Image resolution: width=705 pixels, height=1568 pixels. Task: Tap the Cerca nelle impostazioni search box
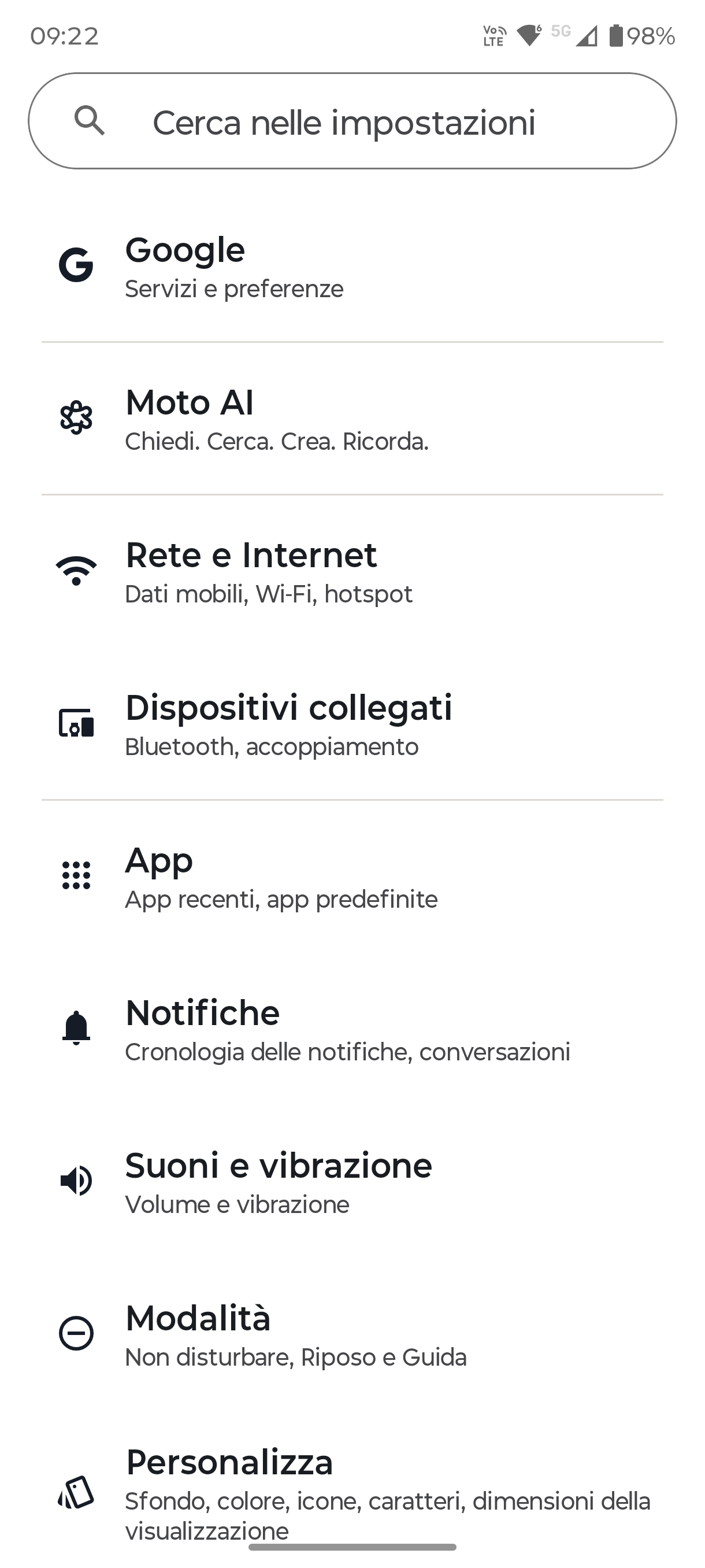352,121
